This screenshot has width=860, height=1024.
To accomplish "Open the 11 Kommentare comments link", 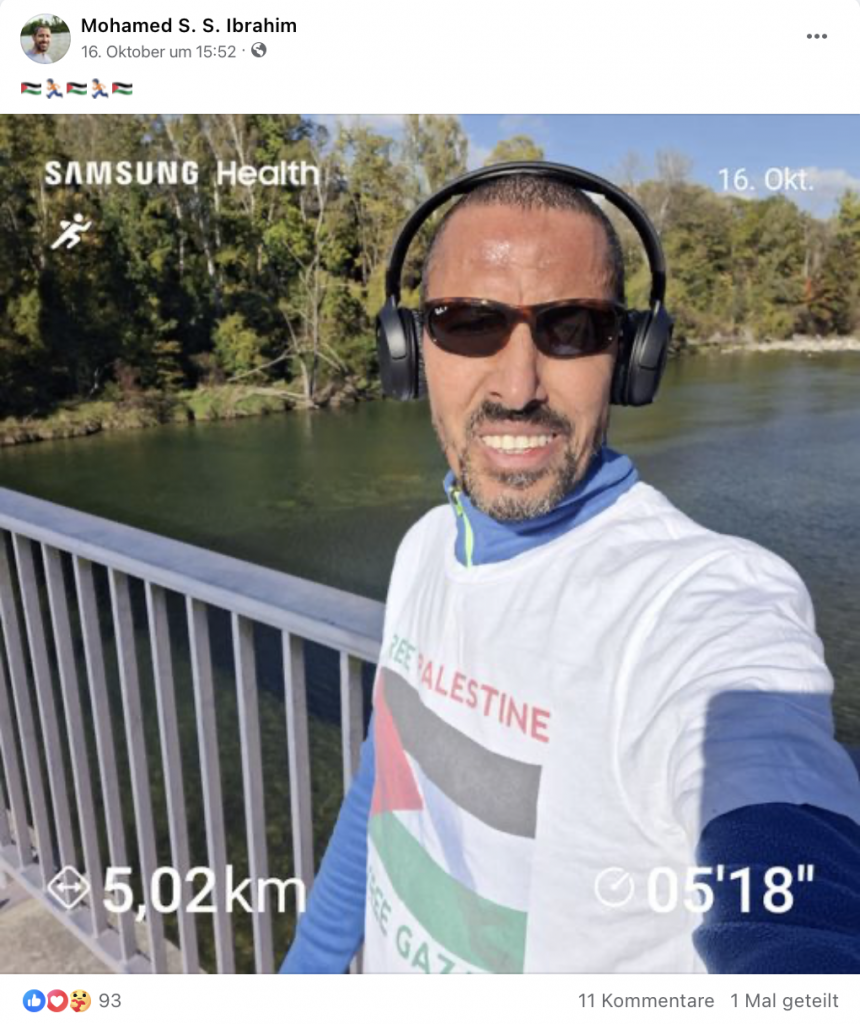I will (646, 1000).
